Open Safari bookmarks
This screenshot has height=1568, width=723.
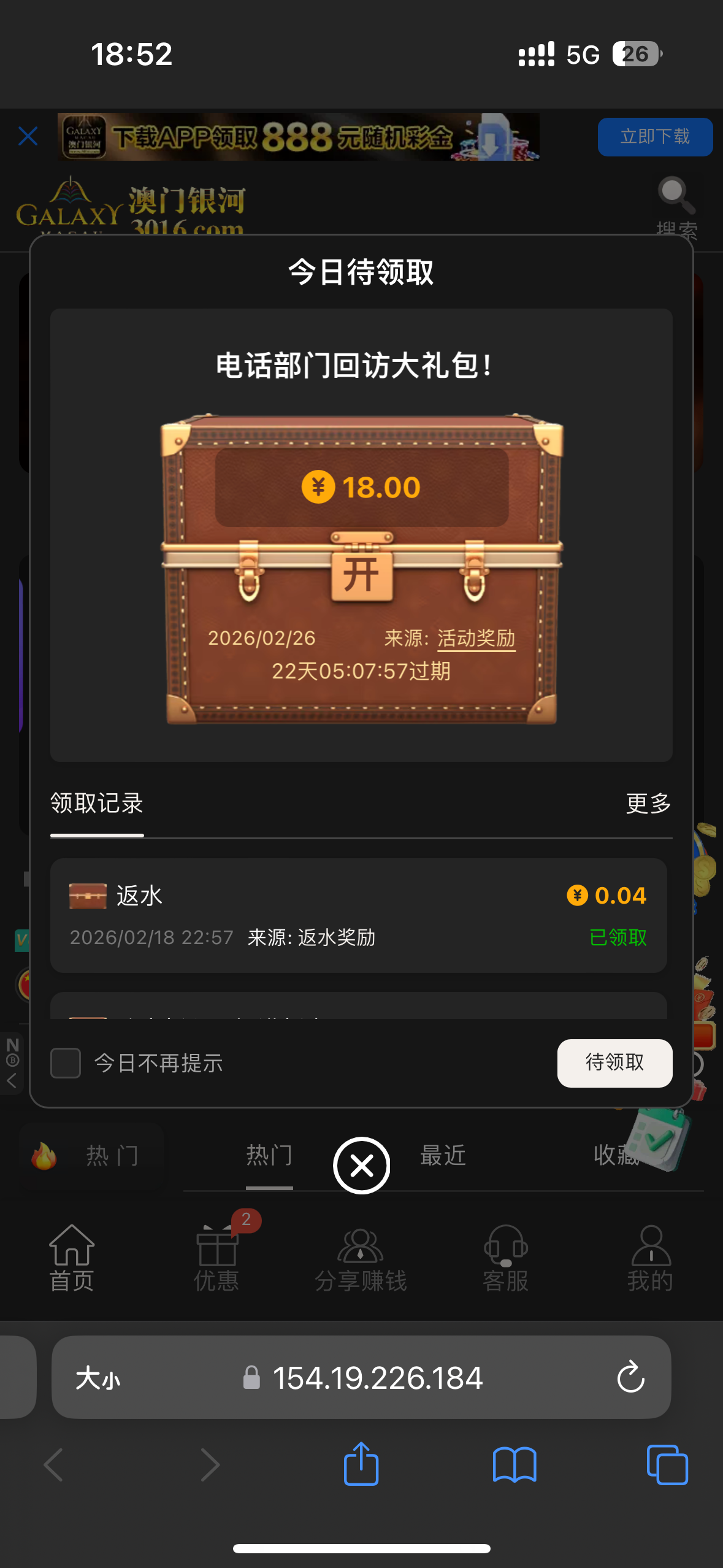514,1465
